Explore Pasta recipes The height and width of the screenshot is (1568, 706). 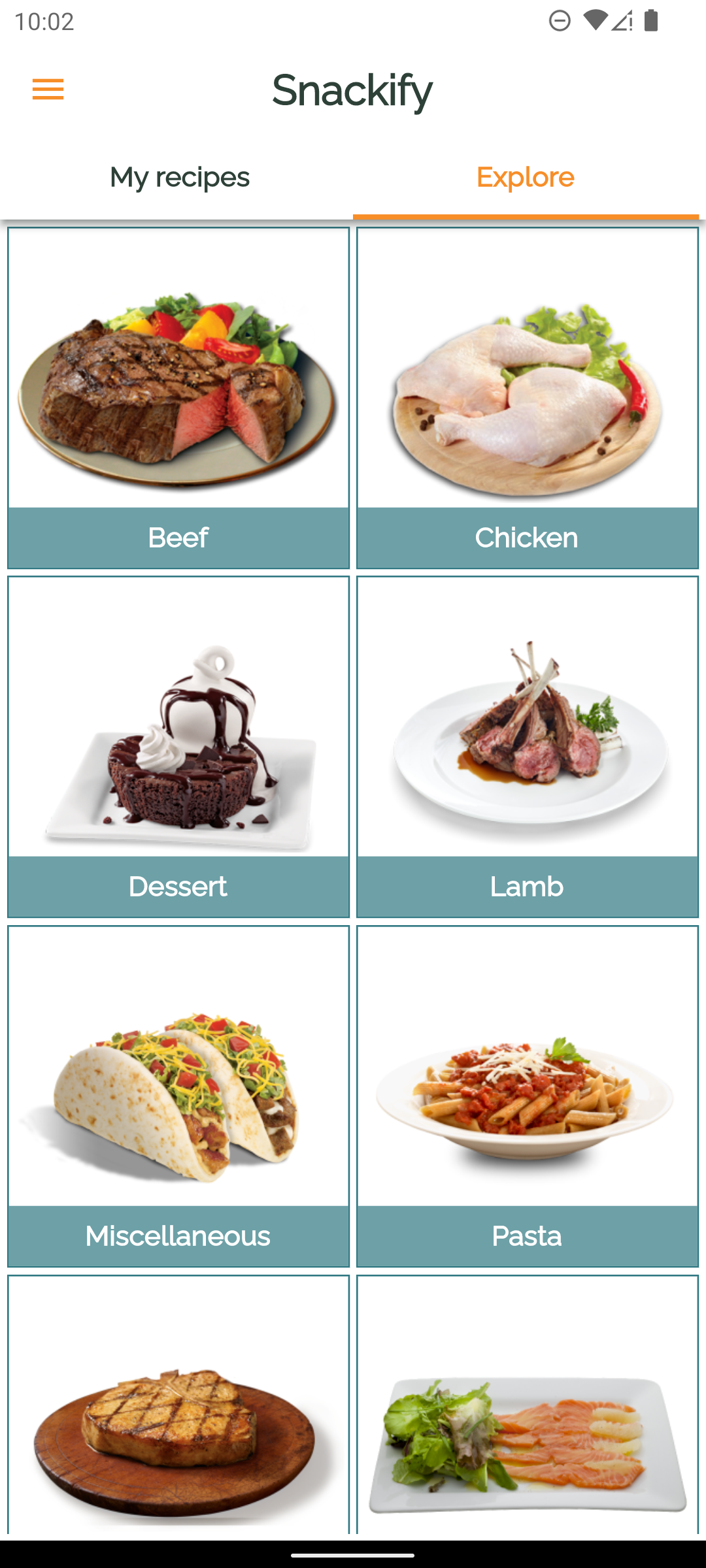coord(527,1096)
